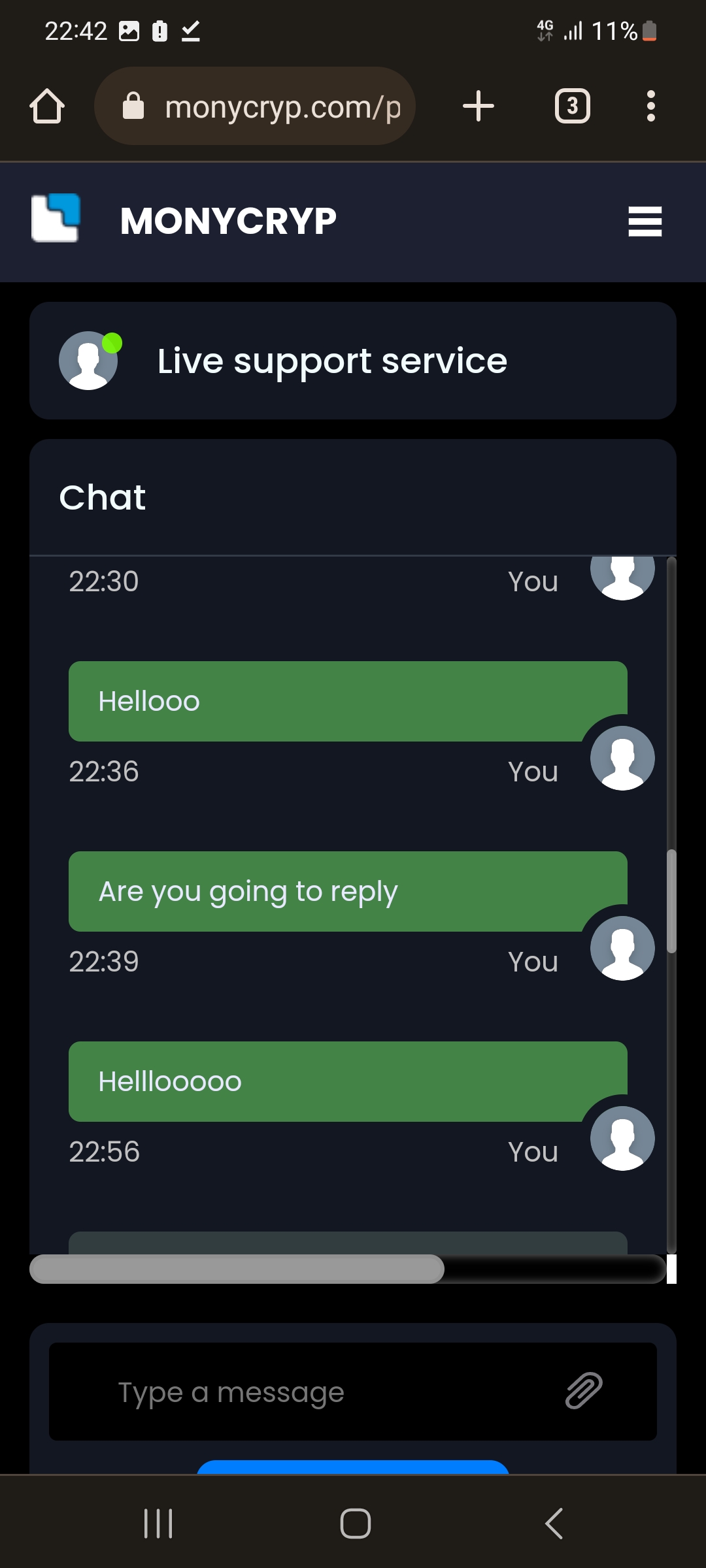Open the tab switcher showing 3 tabs
Image resolution: width=706 pixels, height=1568 pixels.
[573, 106]
